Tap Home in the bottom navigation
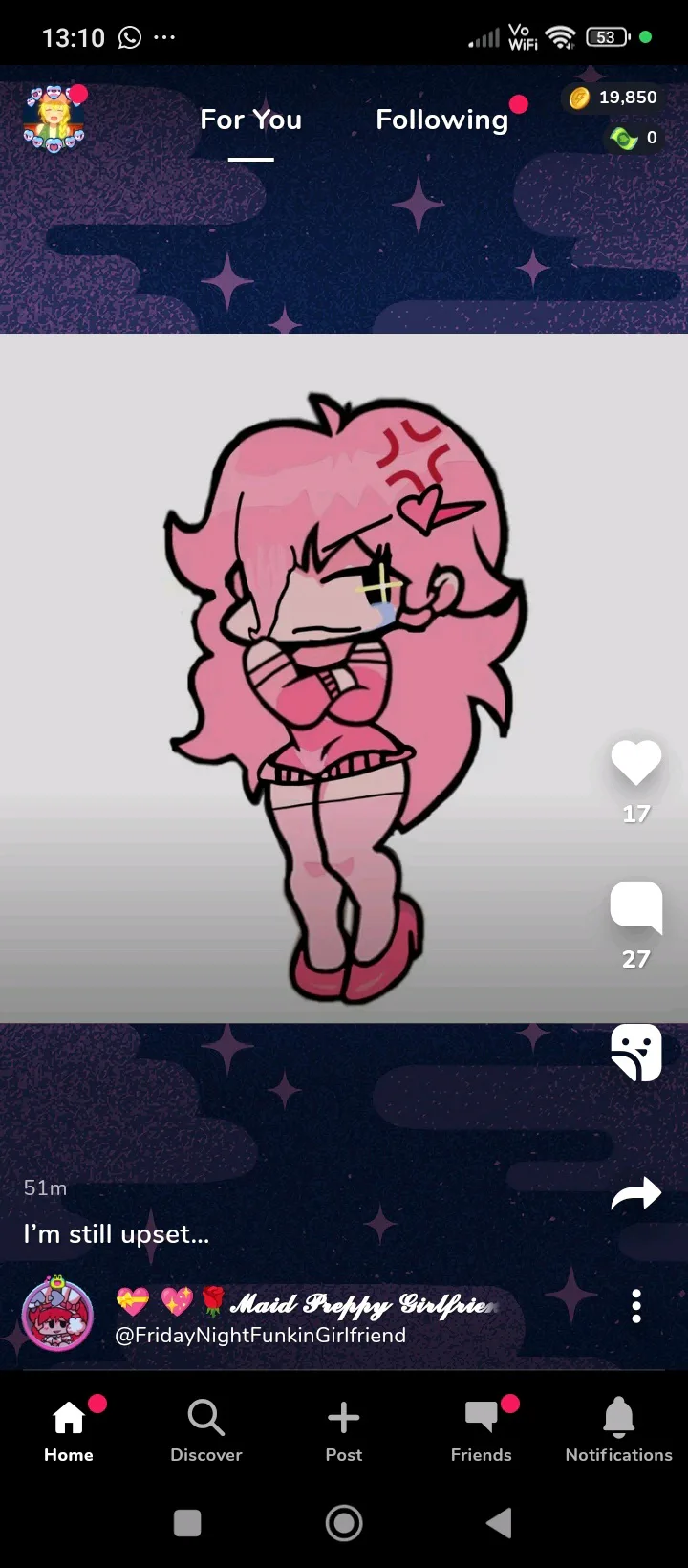The height and width of the screenshot is (1568, 688). (x=69, y=1430)
